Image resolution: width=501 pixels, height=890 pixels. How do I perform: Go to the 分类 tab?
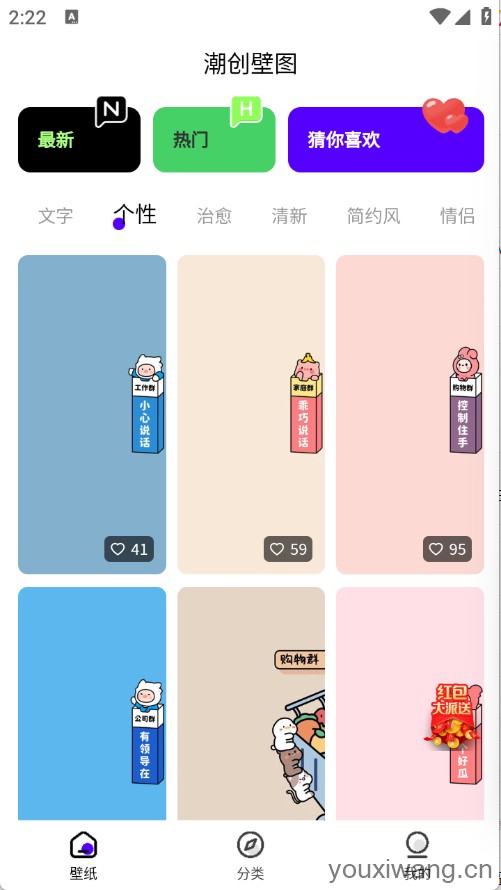[250, 855]
